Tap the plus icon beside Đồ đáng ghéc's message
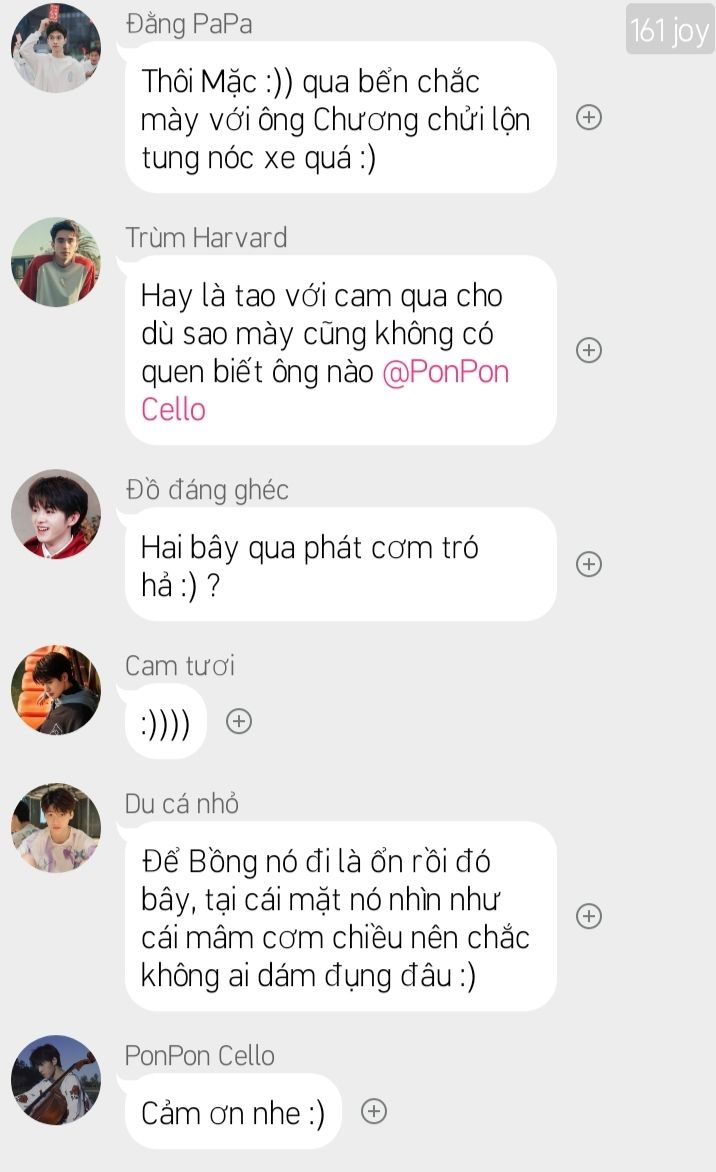716x1172 pixels. coord(590,564)
